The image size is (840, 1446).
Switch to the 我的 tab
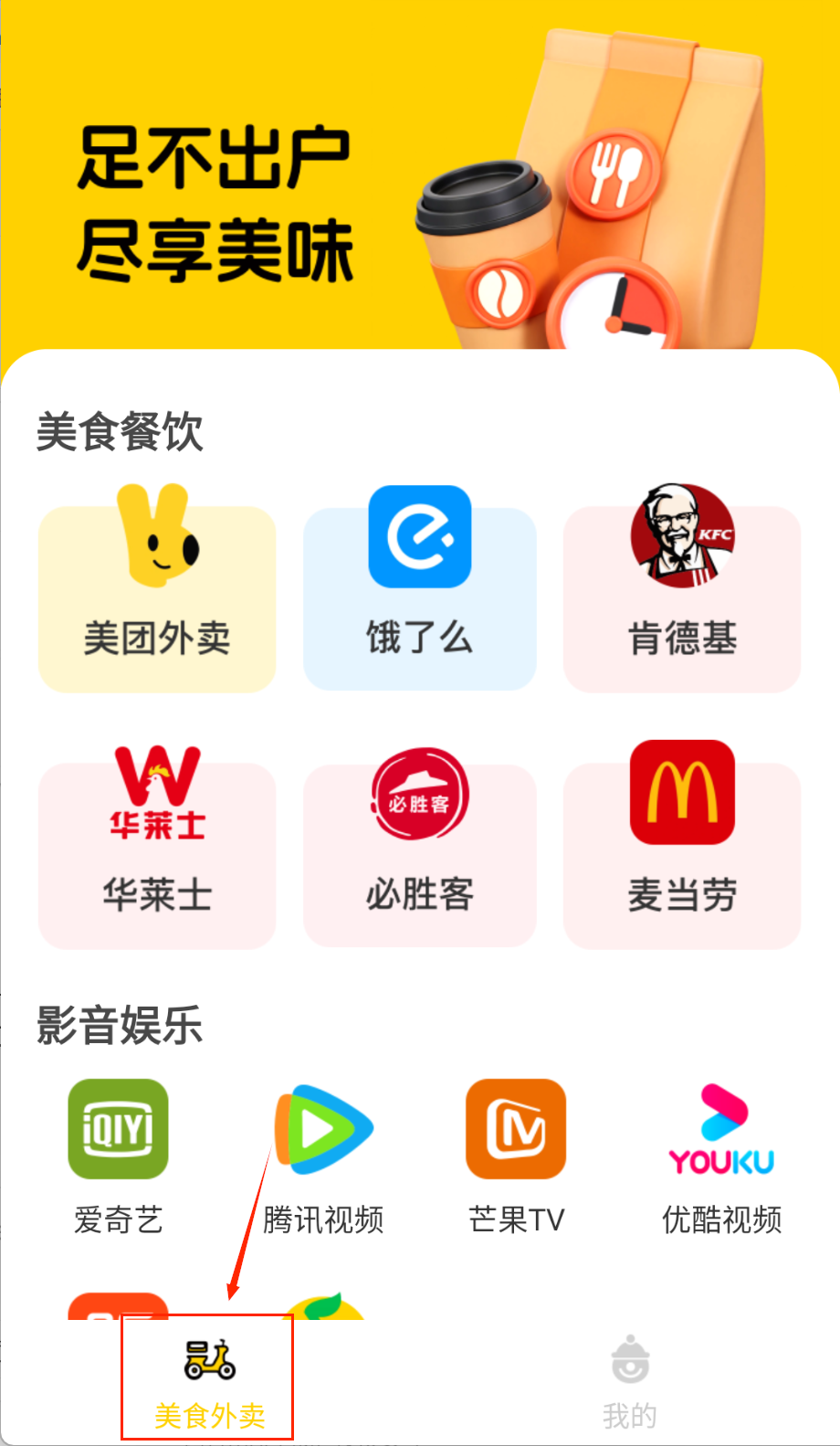click(x=629, y=1380)
